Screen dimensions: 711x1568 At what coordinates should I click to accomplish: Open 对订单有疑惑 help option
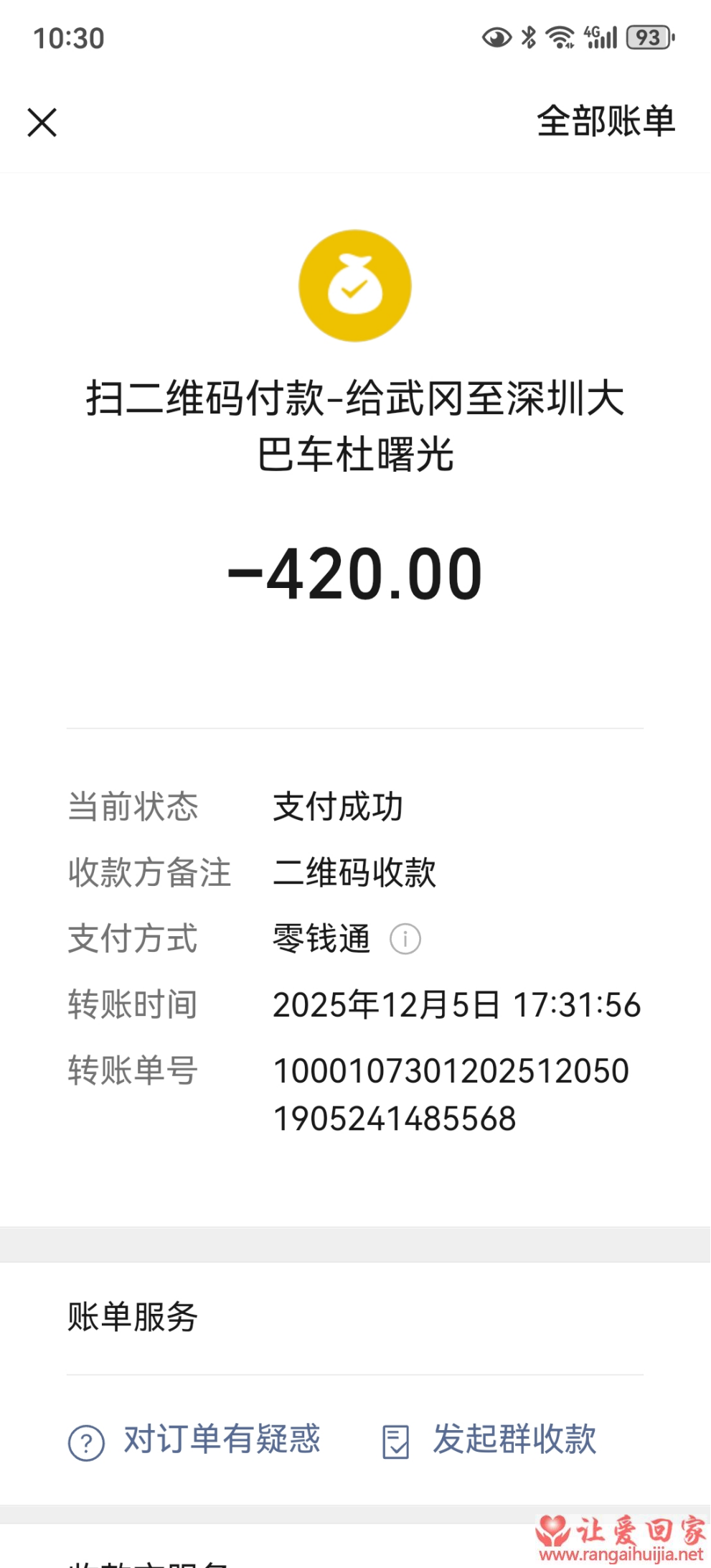[x=195, y=1440]
